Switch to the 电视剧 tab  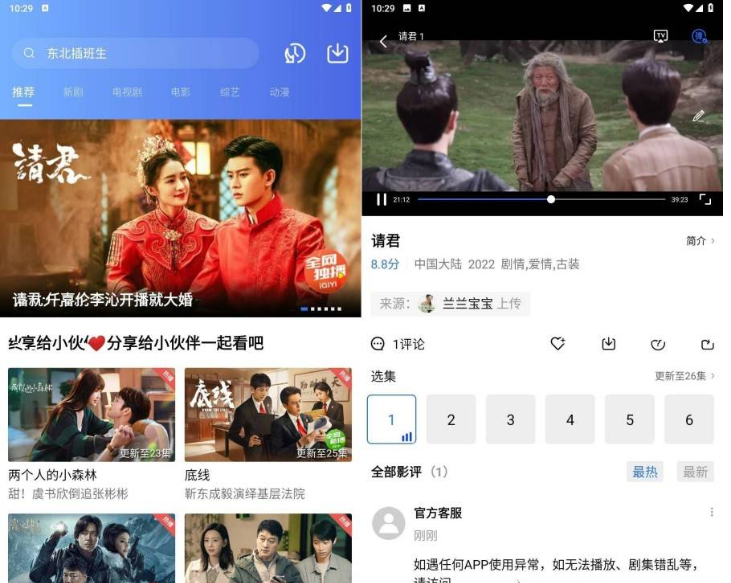click(x=127, y=92)
